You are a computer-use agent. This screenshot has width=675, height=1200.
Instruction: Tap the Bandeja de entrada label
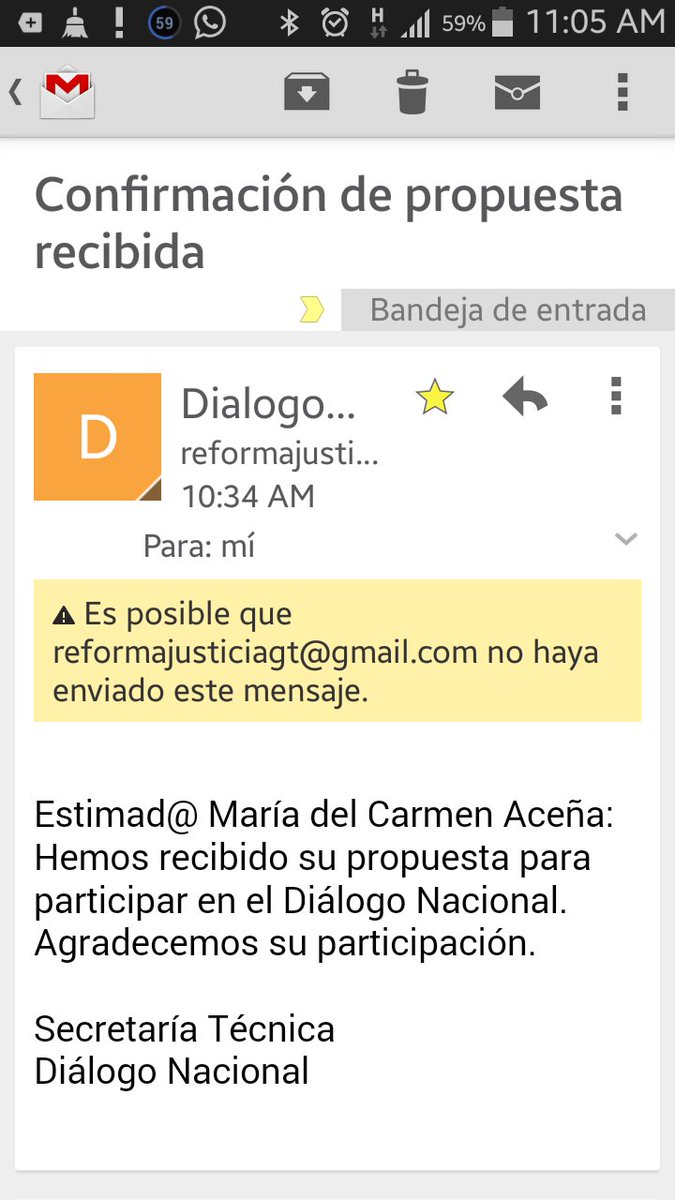[x=507, y=310]
